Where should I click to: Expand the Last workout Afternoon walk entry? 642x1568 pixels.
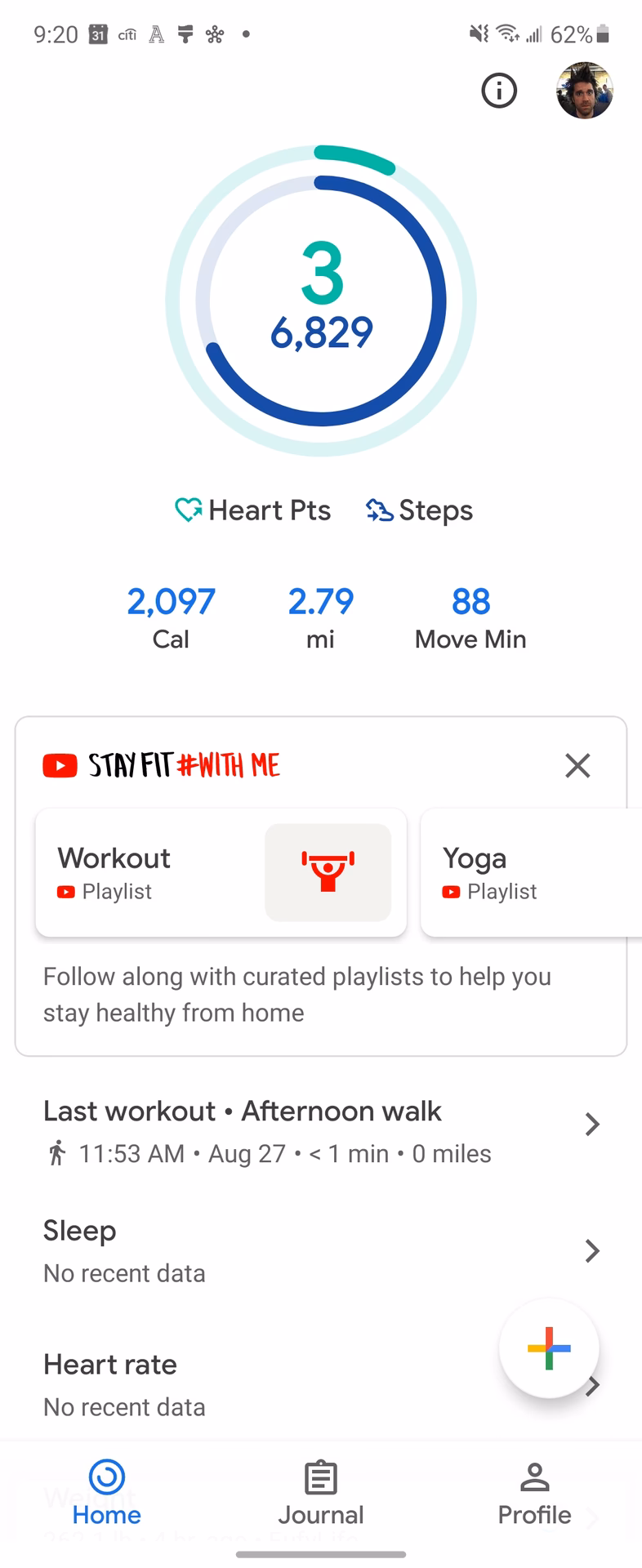click(x=592, y=1124)
